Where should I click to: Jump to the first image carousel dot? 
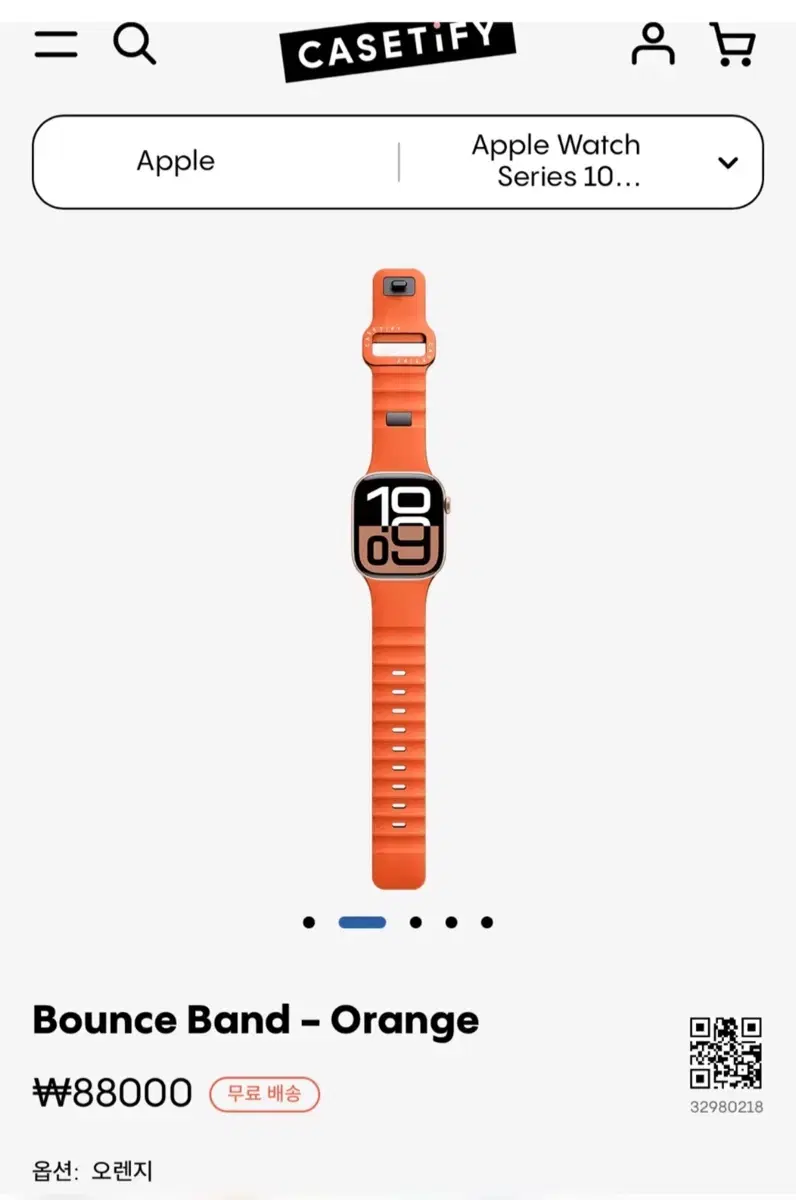coord(309,922)
